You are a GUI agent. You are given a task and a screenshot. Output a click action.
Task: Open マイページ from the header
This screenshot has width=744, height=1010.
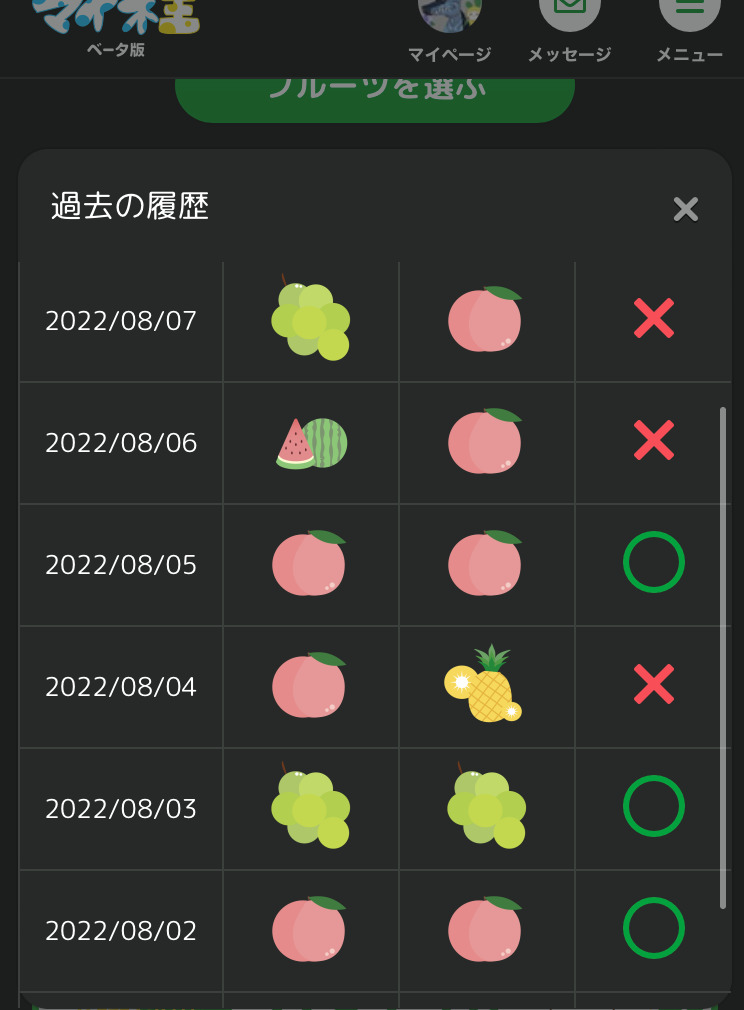(x=449, y=31)
